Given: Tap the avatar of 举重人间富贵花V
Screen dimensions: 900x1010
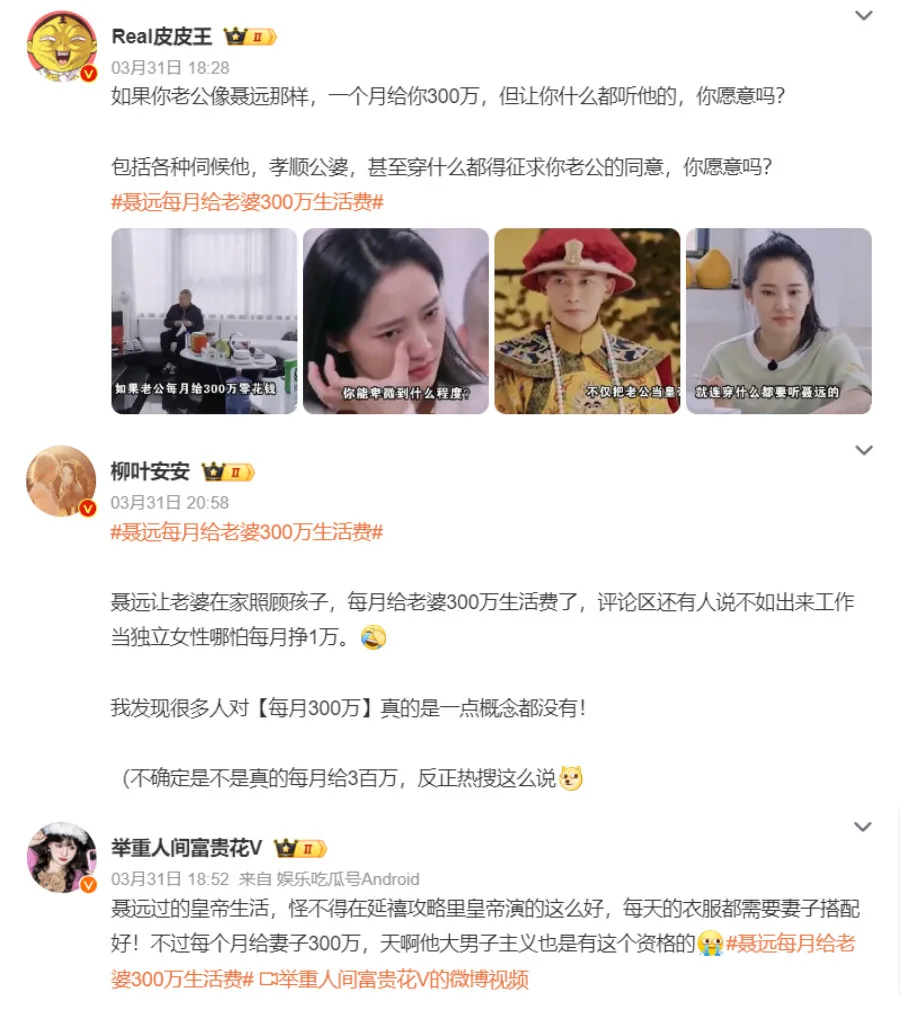Looking at the screenshot, I should pos(61,857).
